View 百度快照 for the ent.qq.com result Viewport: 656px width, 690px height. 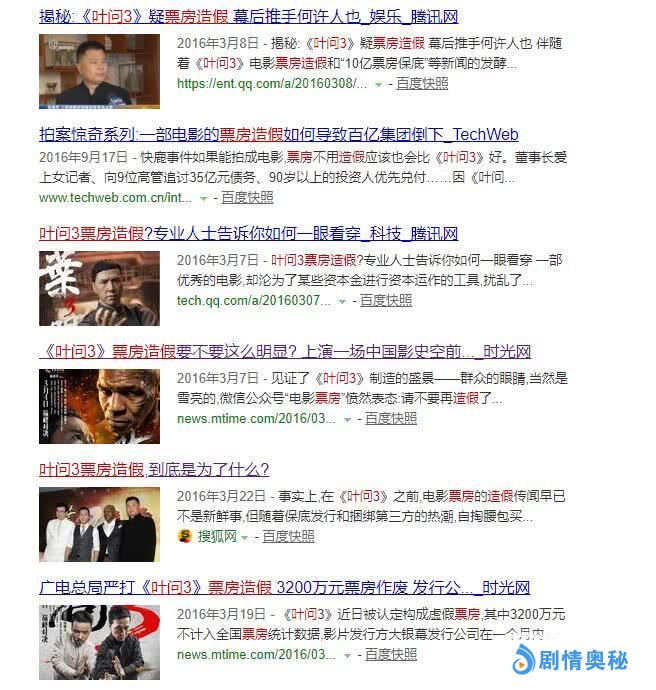pos(422,83)
